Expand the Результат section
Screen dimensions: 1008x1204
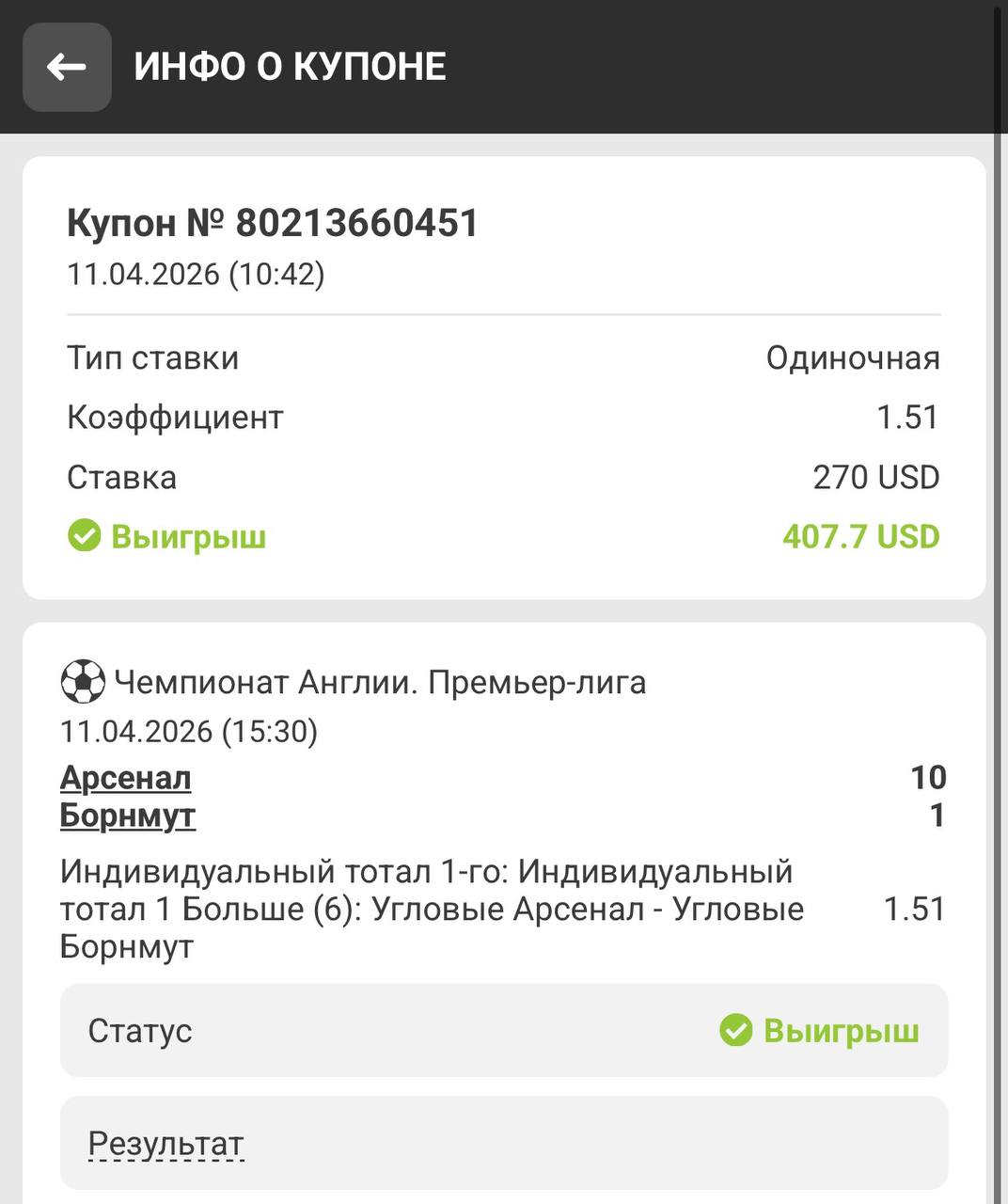tap(166, 1144)
